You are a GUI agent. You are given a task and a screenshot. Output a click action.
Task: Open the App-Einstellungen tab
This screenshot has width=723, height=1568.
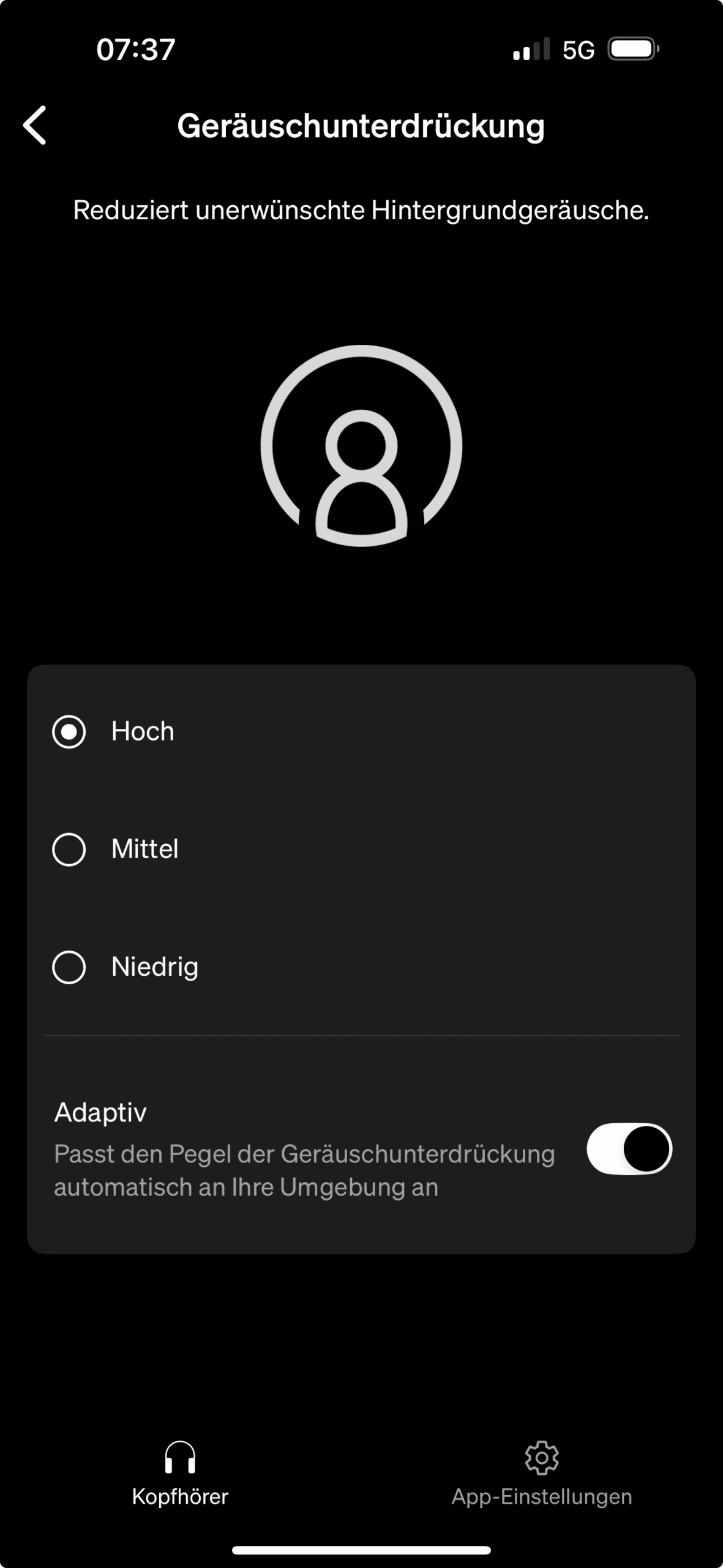click(x=541, y=1473)
